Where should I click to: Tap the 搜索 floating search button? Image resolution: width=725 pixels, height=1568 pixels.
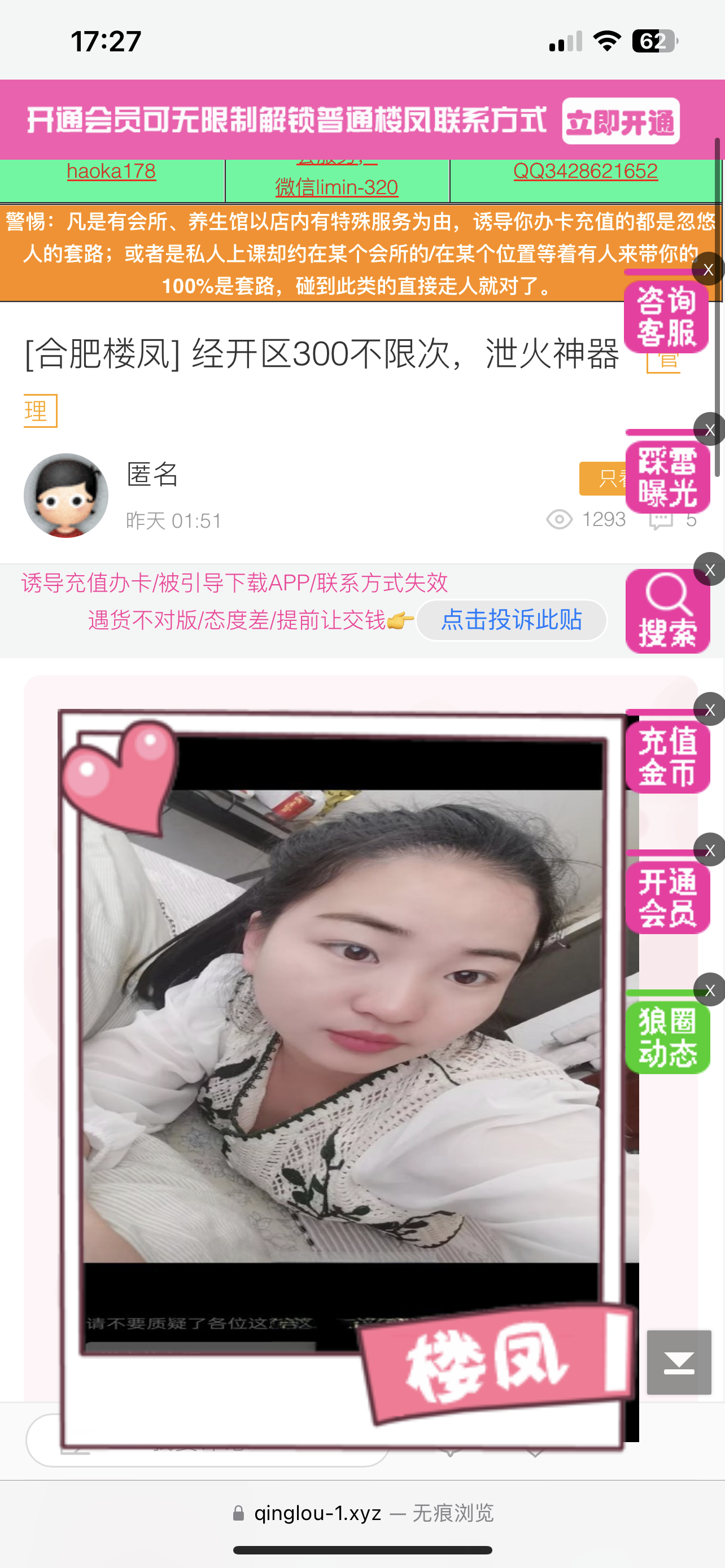pyautogui.click(x=667, y=612)
